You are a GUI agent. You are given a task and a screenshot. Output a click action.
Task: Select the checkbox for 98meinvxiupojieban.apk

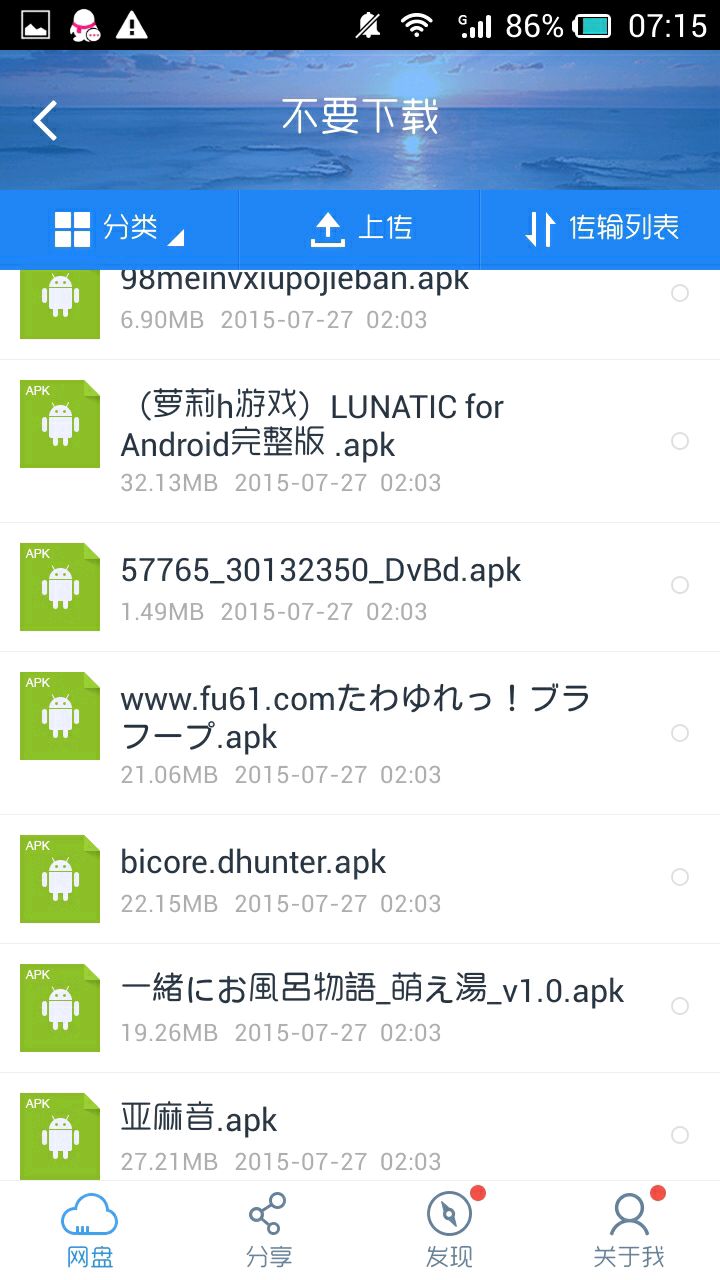tap(680, 293)
